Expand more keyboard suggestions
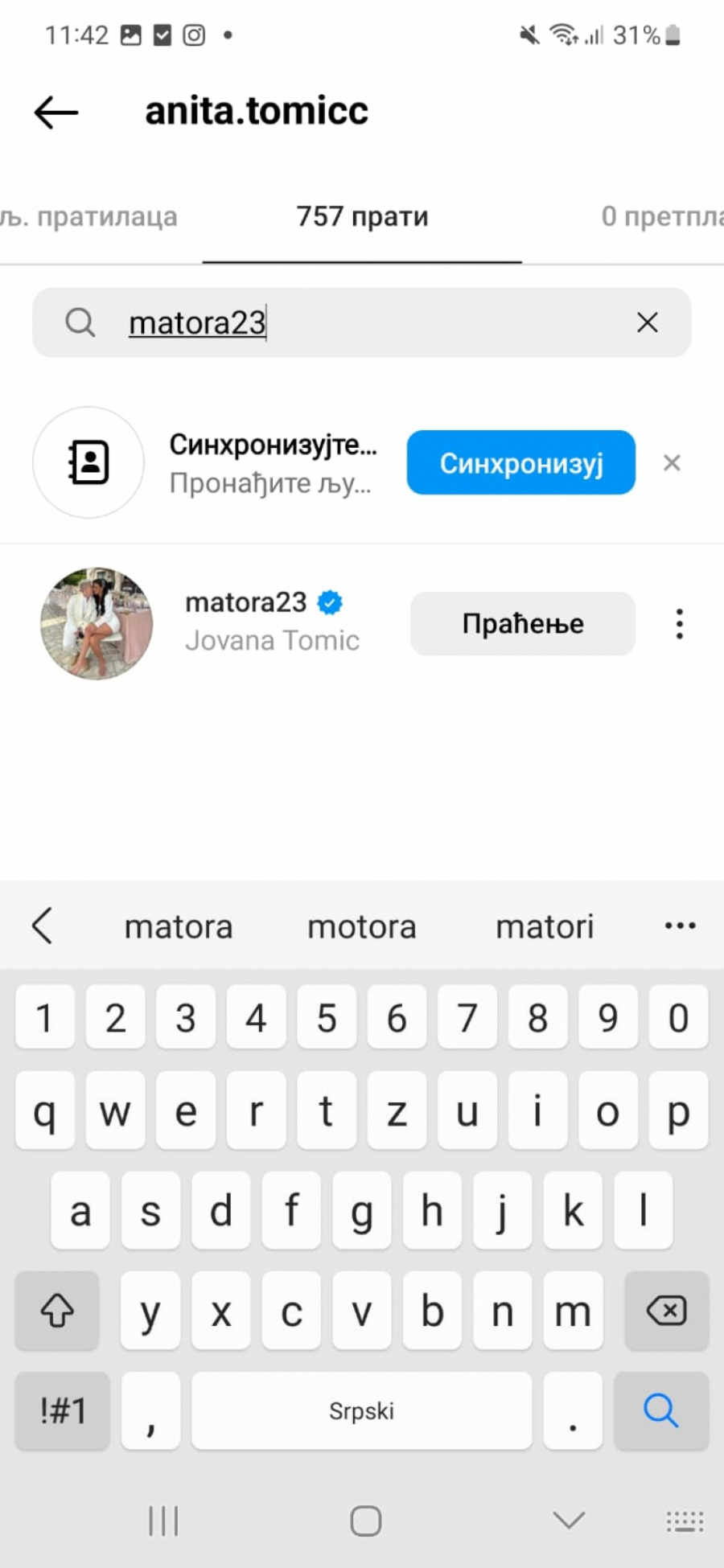The height and width of the screenshot is (1568, 724). pos(680,926)
